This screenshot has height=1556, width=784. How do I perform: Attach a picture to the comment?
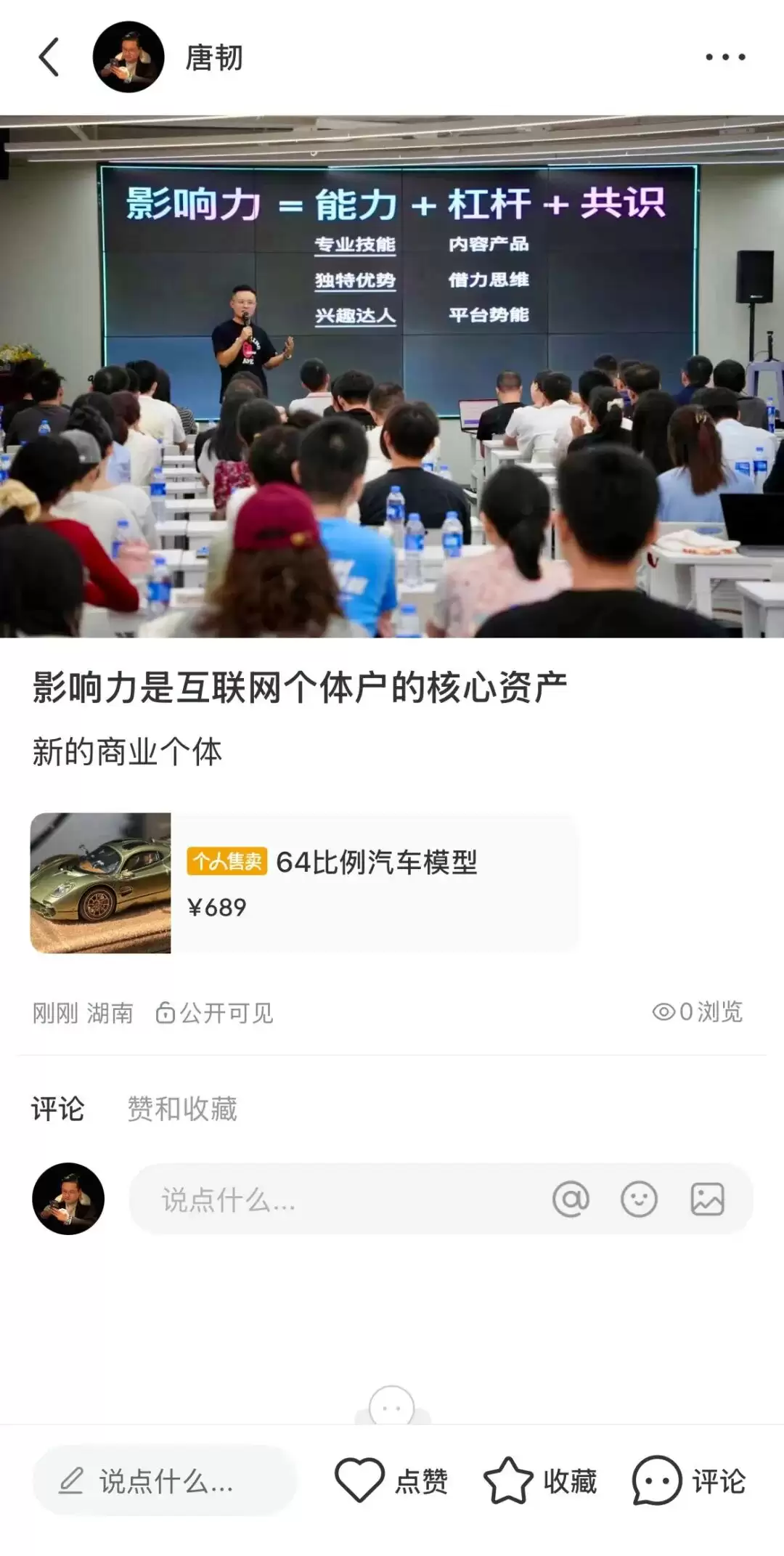click(x=707, y=1199)
